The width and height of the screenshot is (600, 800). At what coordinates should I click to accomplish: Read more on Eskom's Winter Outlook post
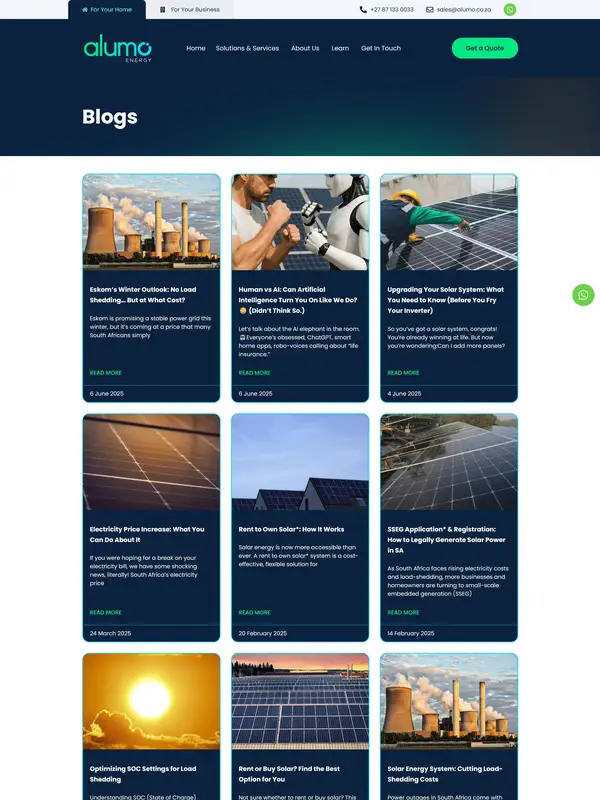click(106, 373)
